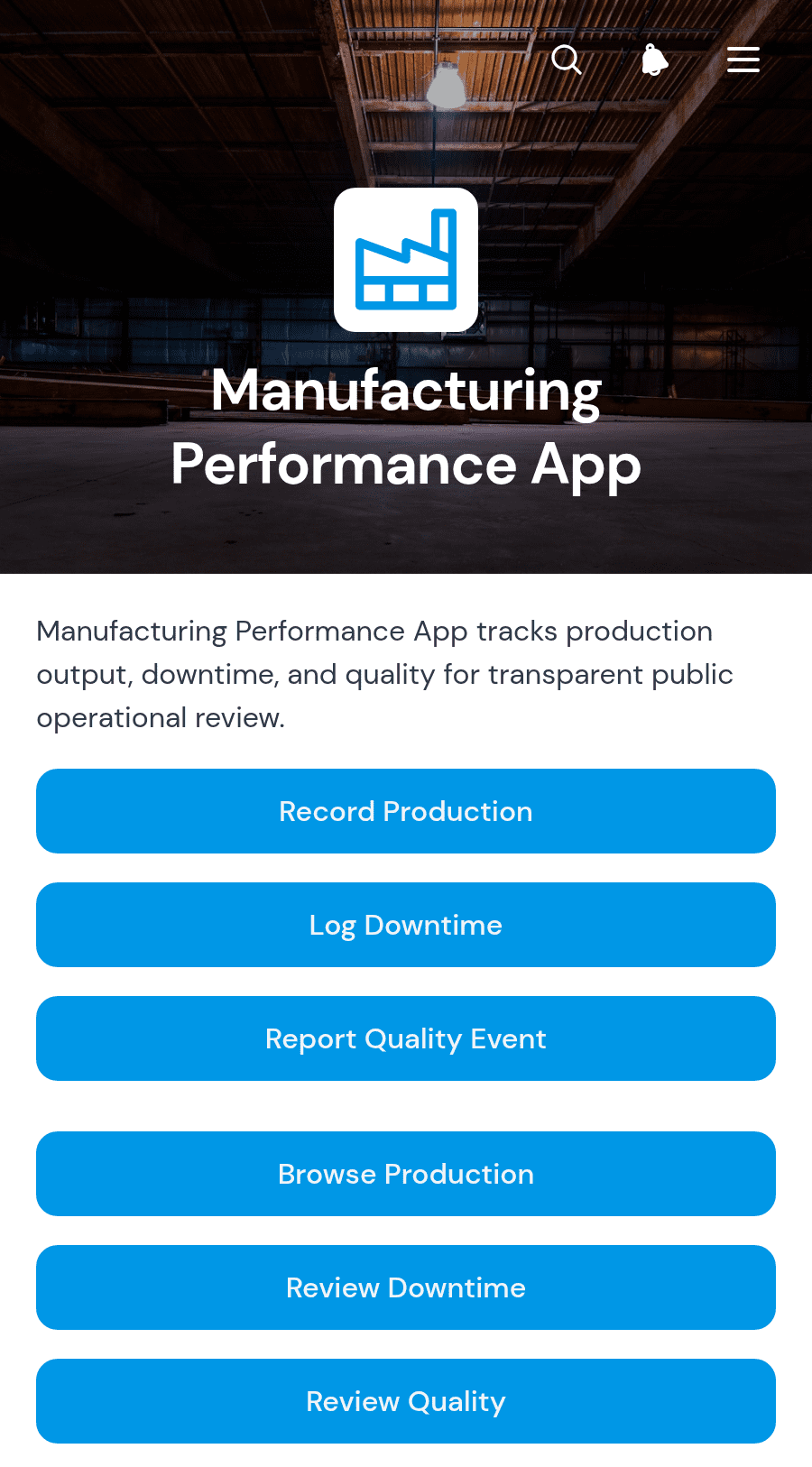Open Review Downtime
The height and width of the screenshot is (1467, 812).
point(406,1287)
